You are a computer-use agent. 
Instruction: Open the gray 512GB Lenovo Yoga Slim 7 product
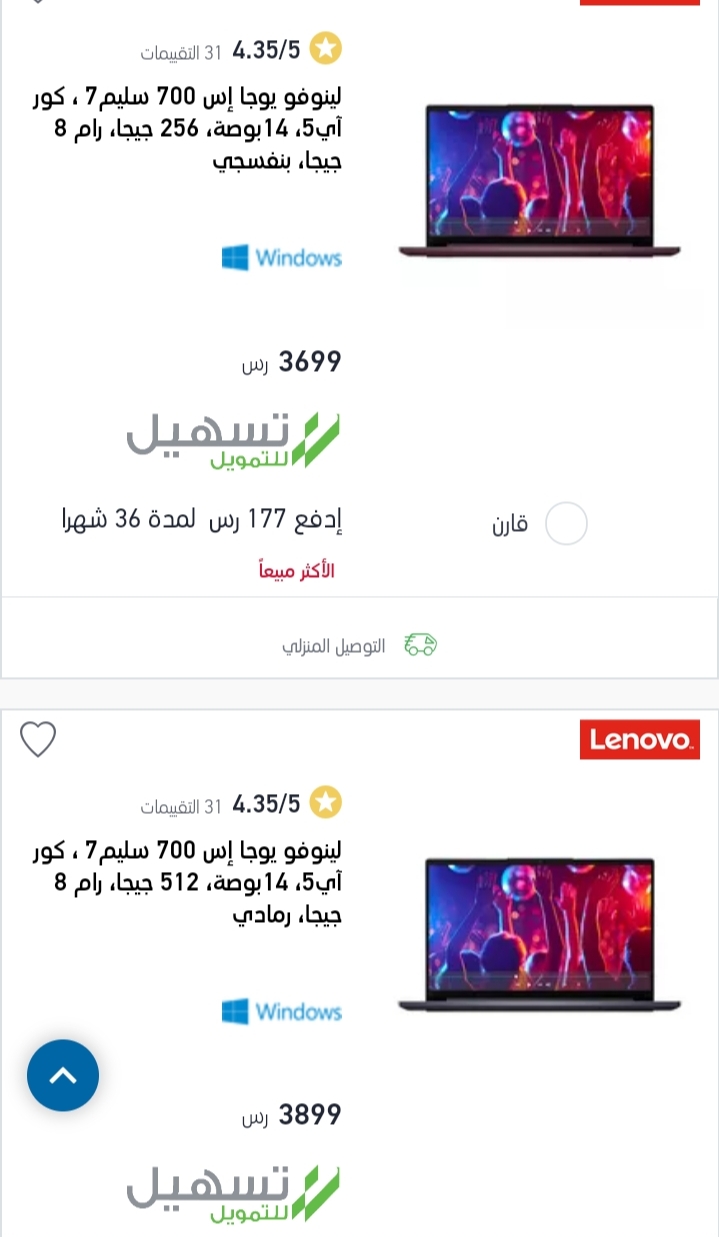pos(188,884)
